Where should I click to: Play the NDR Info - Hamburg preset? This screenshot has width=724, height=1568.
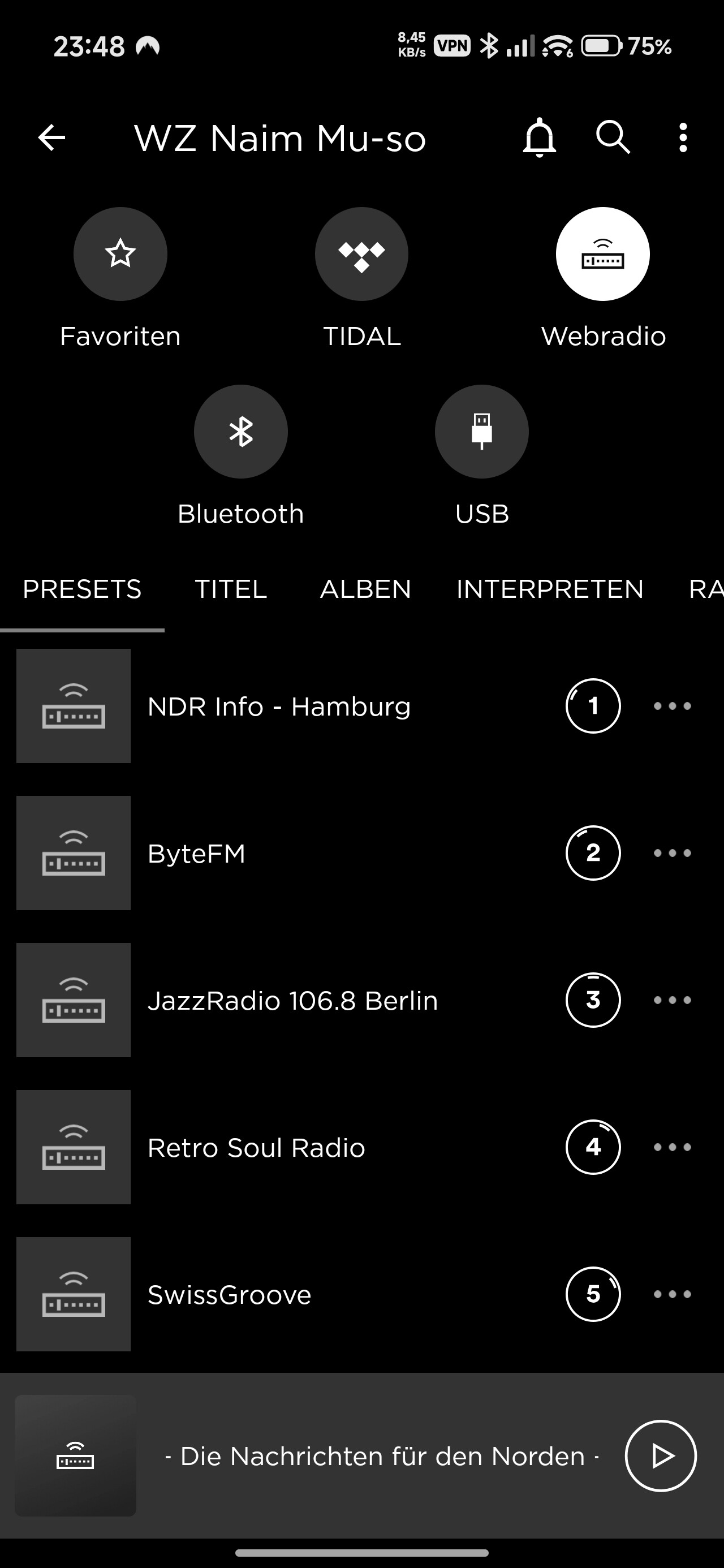tap(279, 706)
